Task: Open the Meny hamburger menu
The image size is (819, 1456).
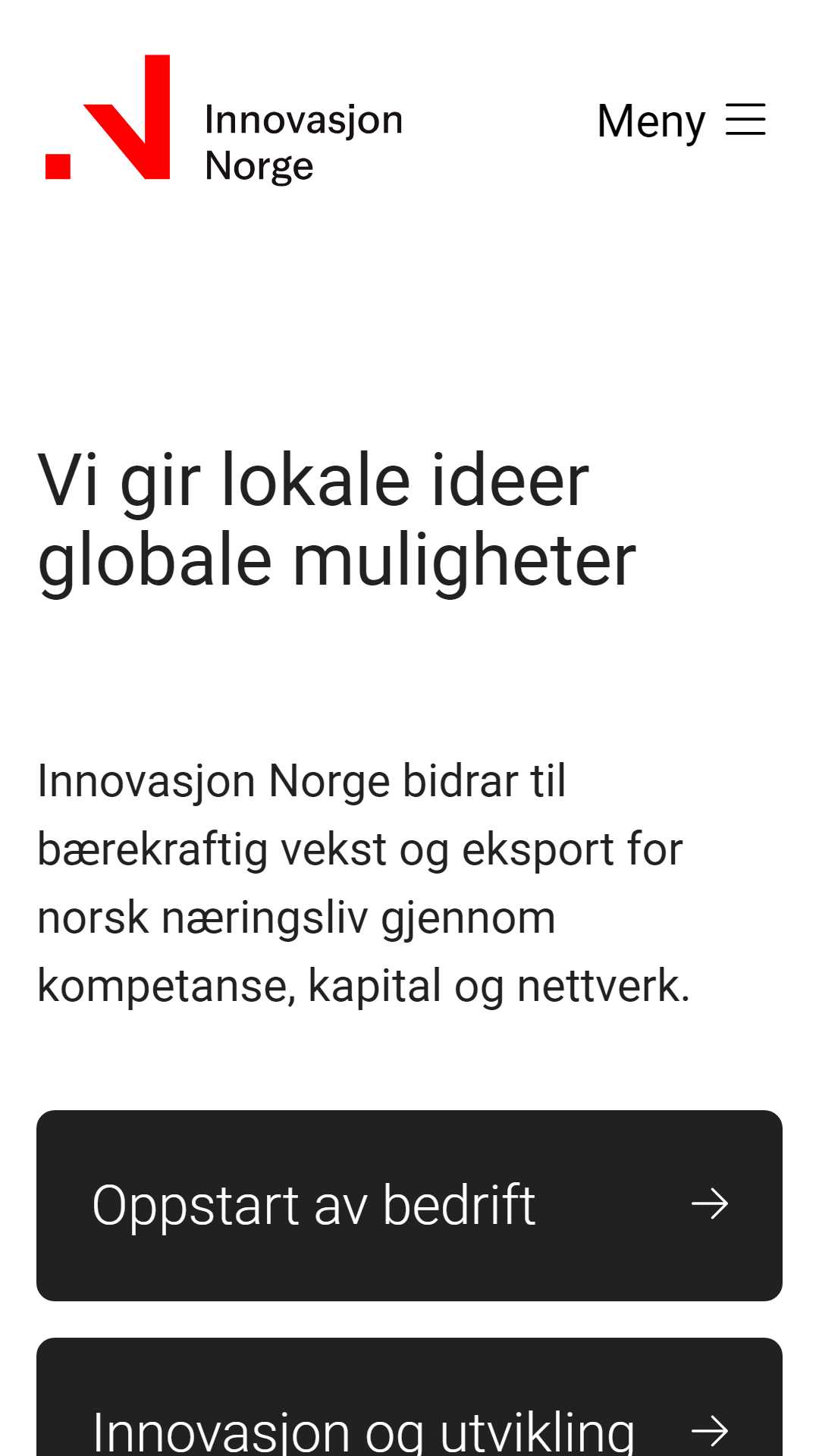Action: click(x=681, y=120)
